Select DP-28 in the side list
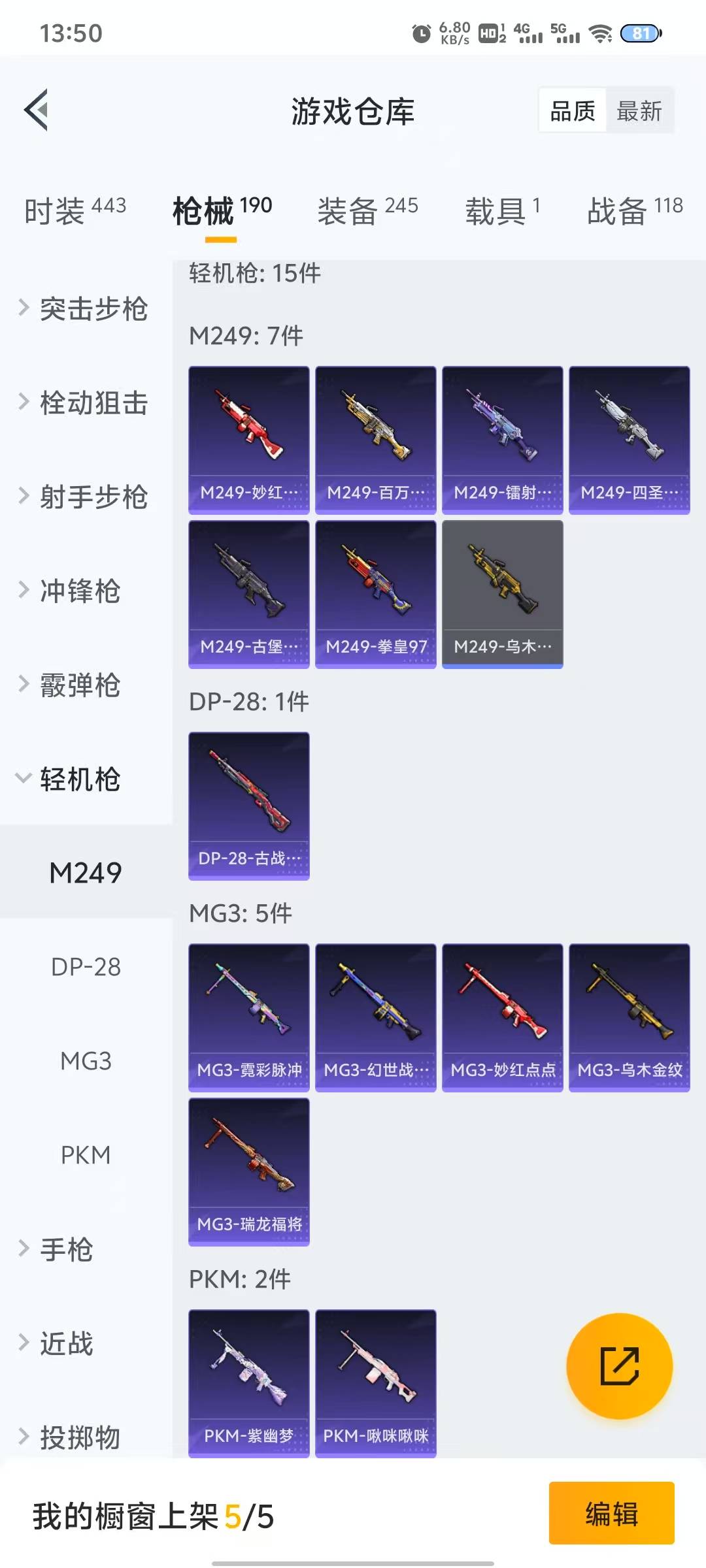 [86, 967]
